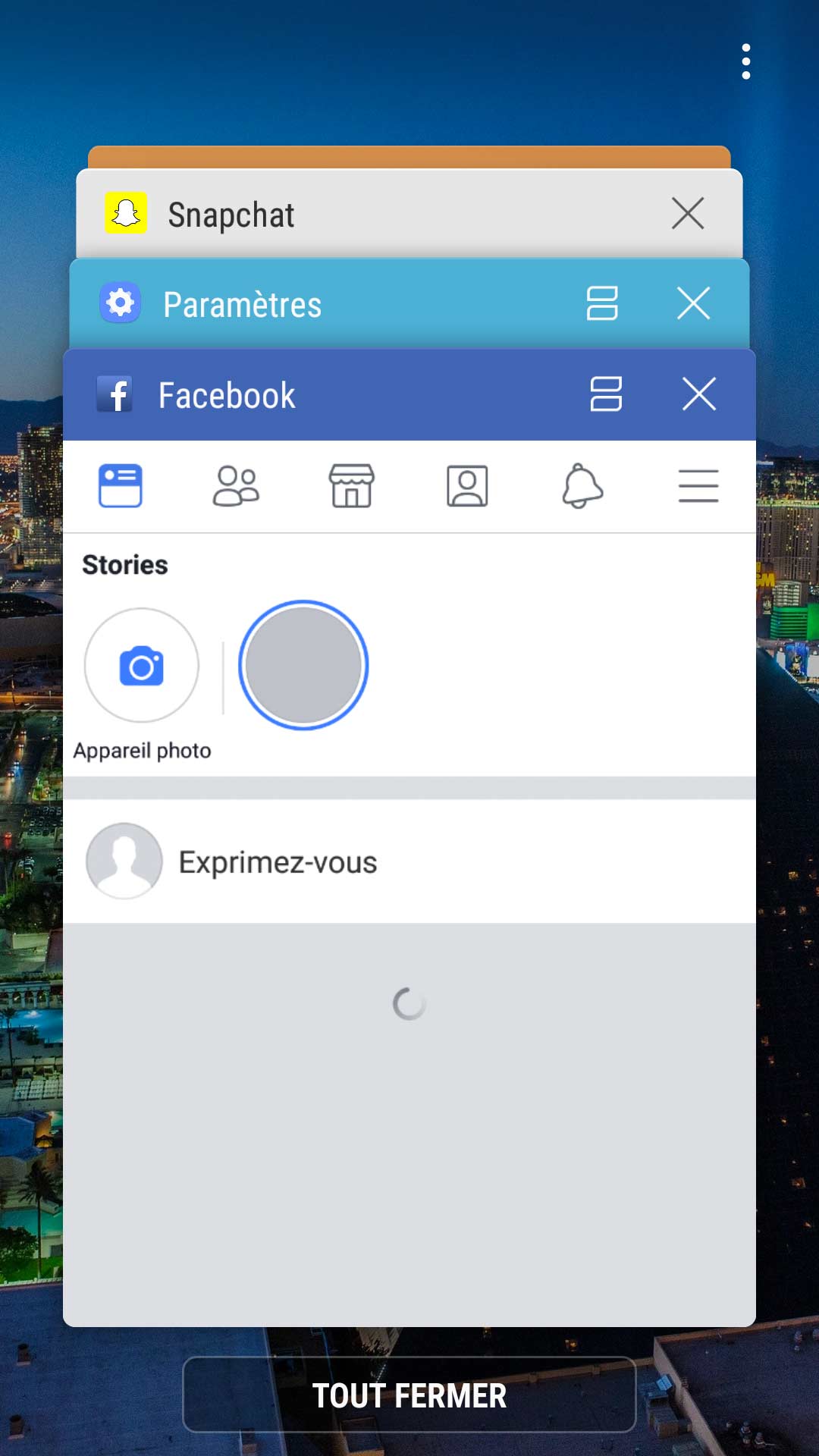The height and width of the screenshot is (1456, 819).
Task: Close the Paramètres app card
Action: 693,303
